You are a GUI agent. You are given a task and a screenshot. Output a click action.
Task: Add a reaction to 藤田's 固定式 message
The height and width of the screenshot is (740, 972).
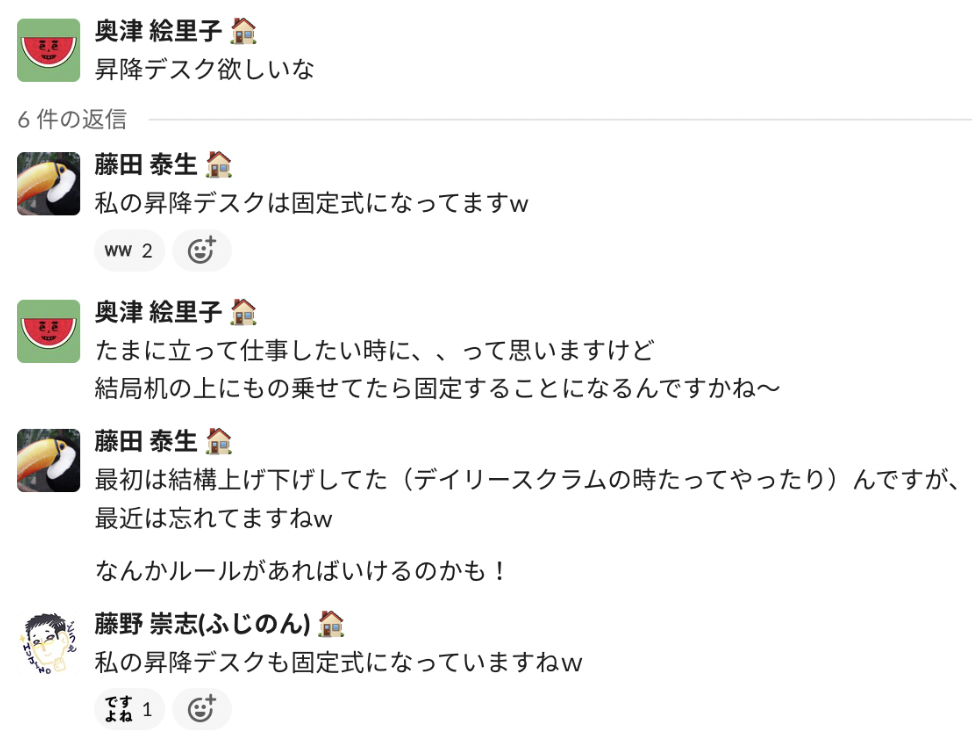(202, 251)
